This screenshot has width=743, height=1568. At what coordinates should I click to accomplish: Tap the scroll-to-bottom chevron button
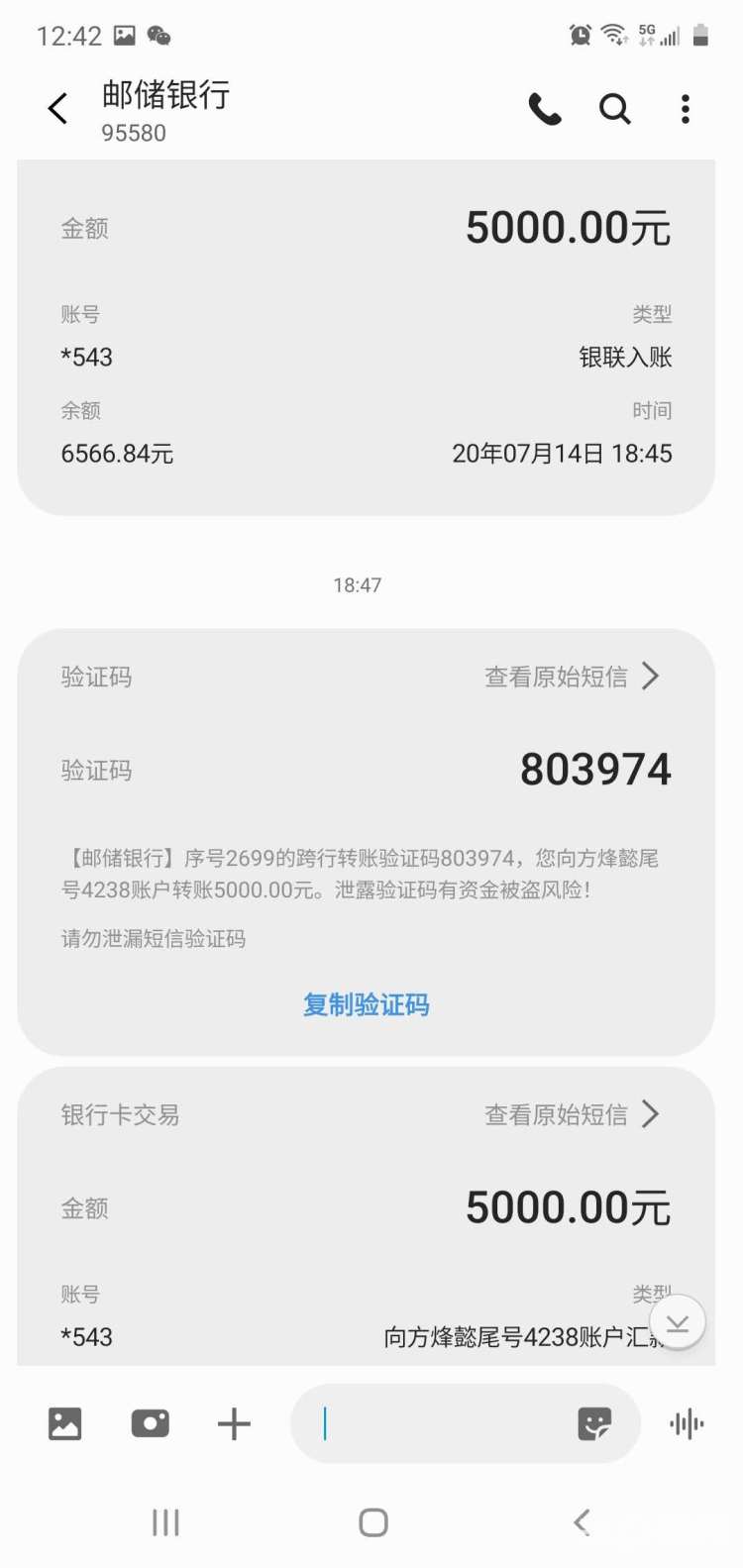click(678, 1321)
